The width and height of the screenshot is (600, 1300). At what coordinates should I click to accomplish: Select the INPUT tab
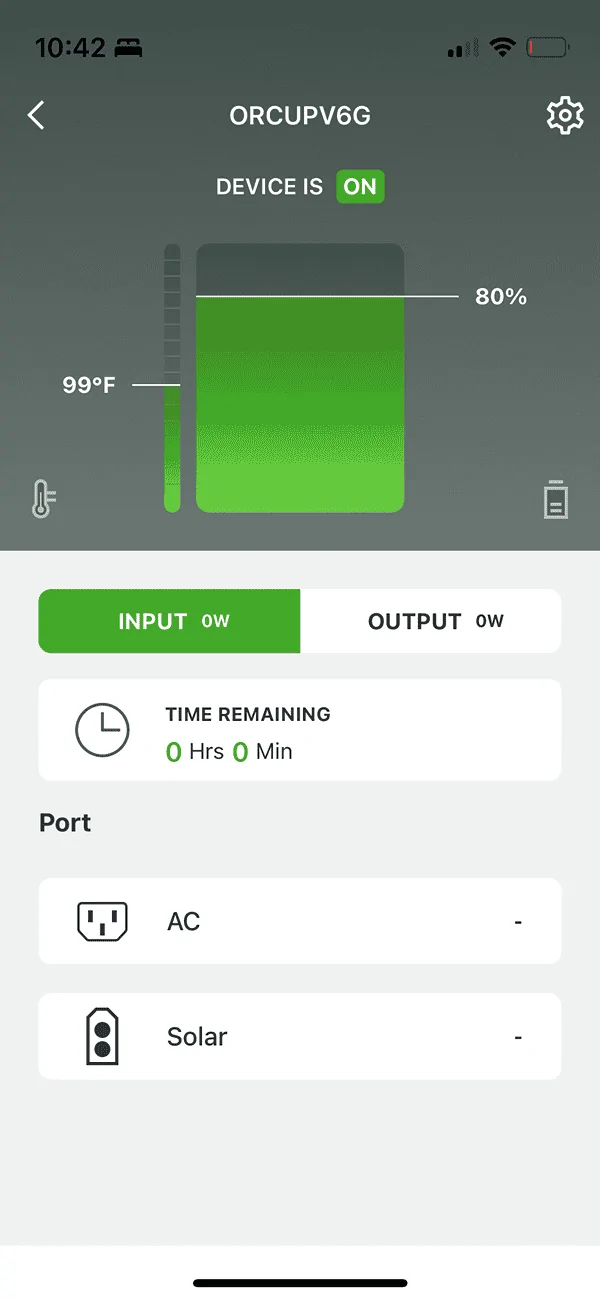[x=170, y=621]
